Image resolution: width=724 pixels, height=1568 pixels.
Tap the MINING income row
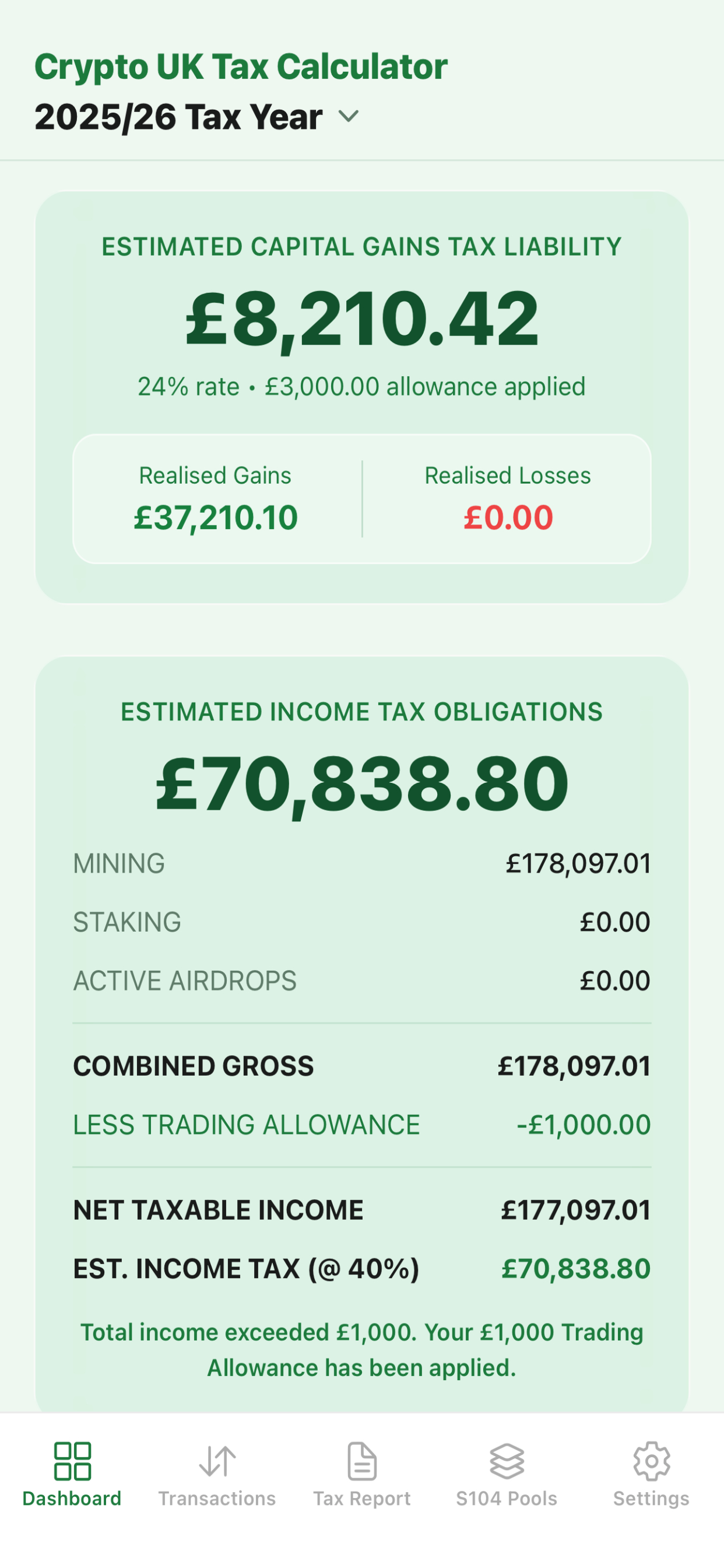[361, 863]
